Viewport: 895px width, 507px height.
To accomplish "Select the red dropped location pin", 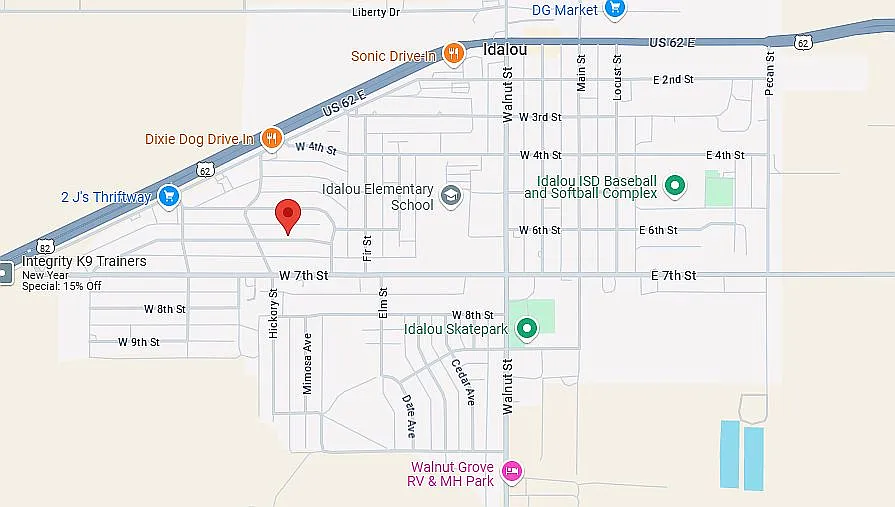I will [288, 215].
